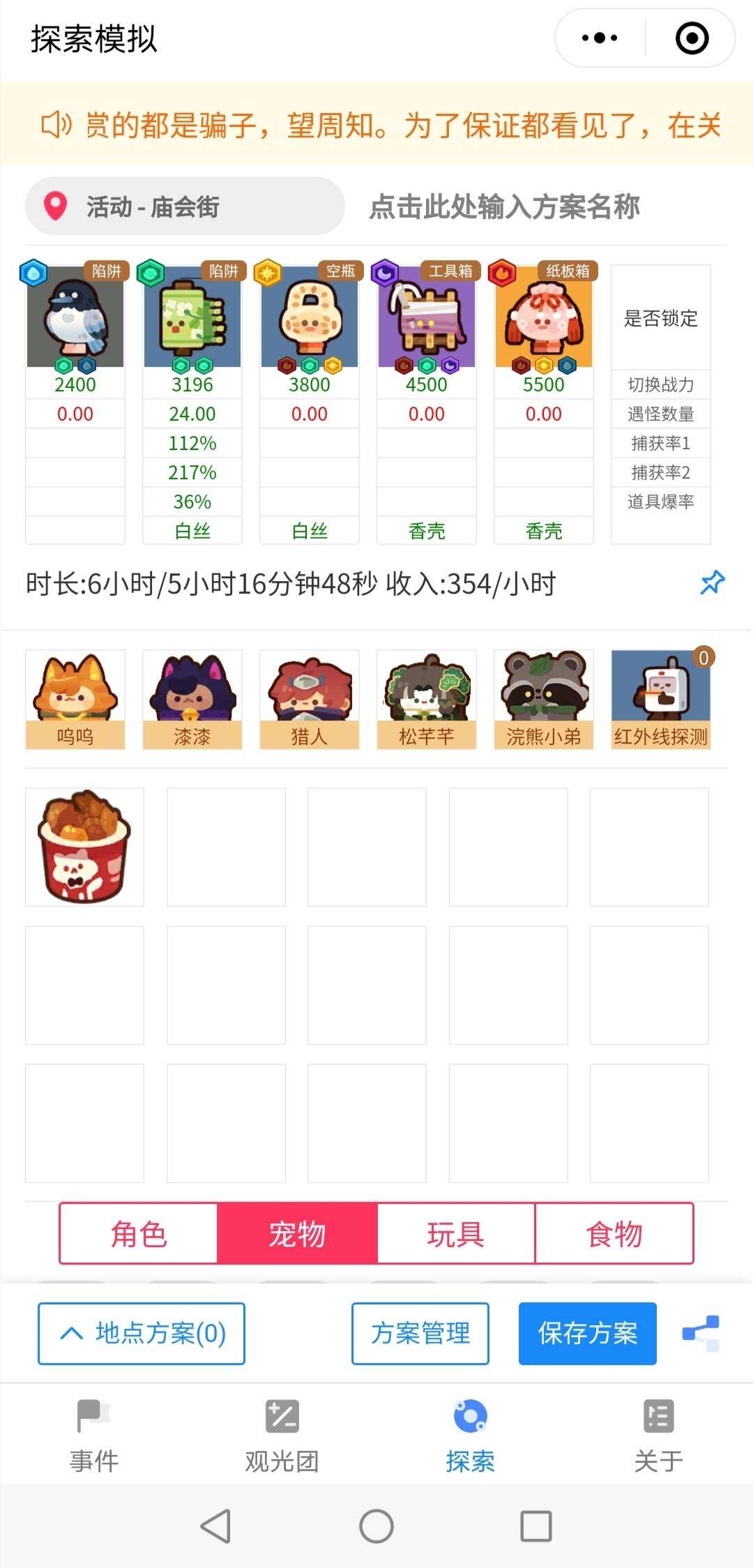This screenshot has width=753, height=1568.
Task: Expand 地点方案(0) list
Action: 142,1333
